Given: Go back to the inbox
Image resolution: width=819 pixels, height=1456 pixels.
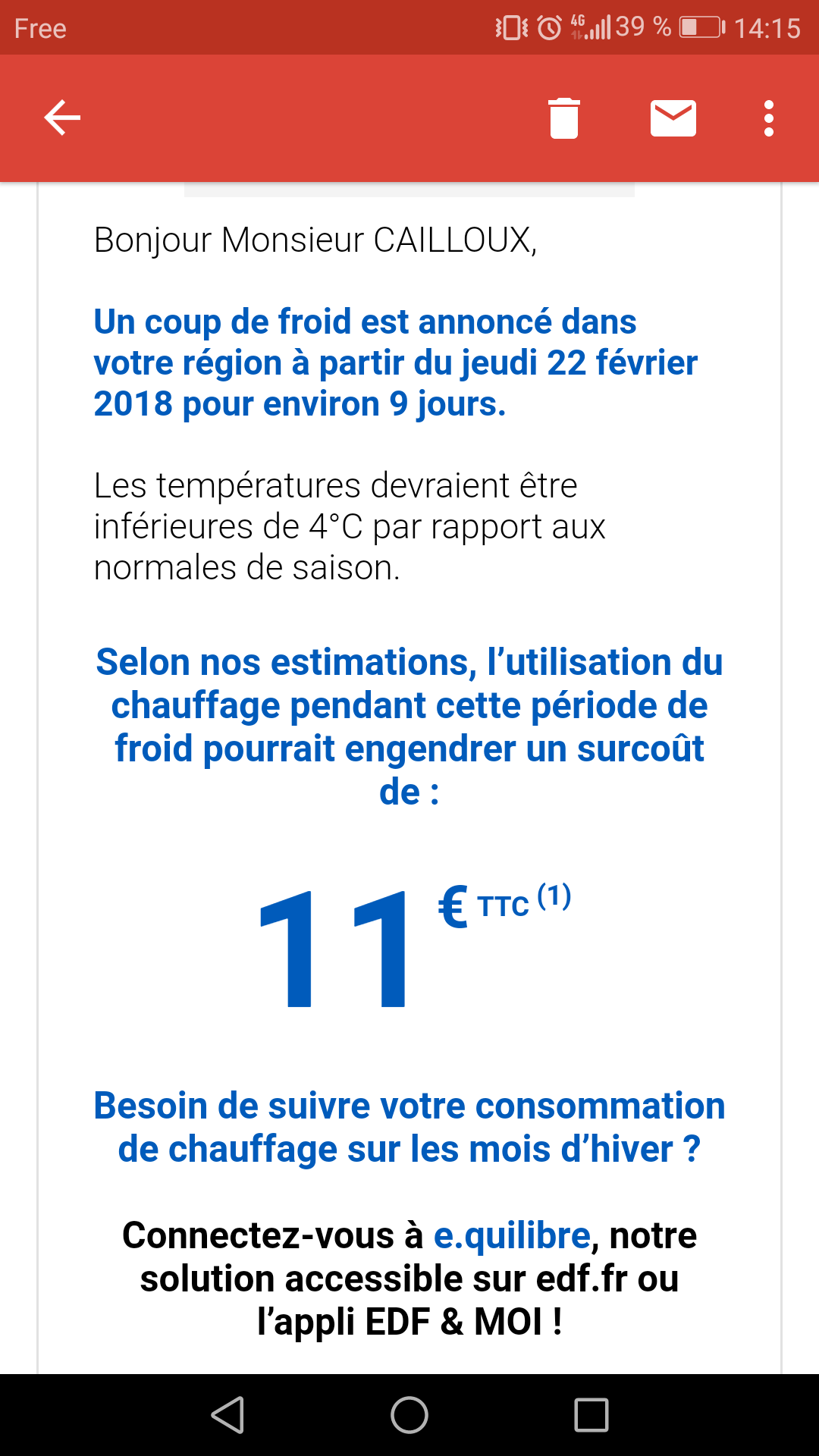Looking at the screenshot, I should click(62, 118).
